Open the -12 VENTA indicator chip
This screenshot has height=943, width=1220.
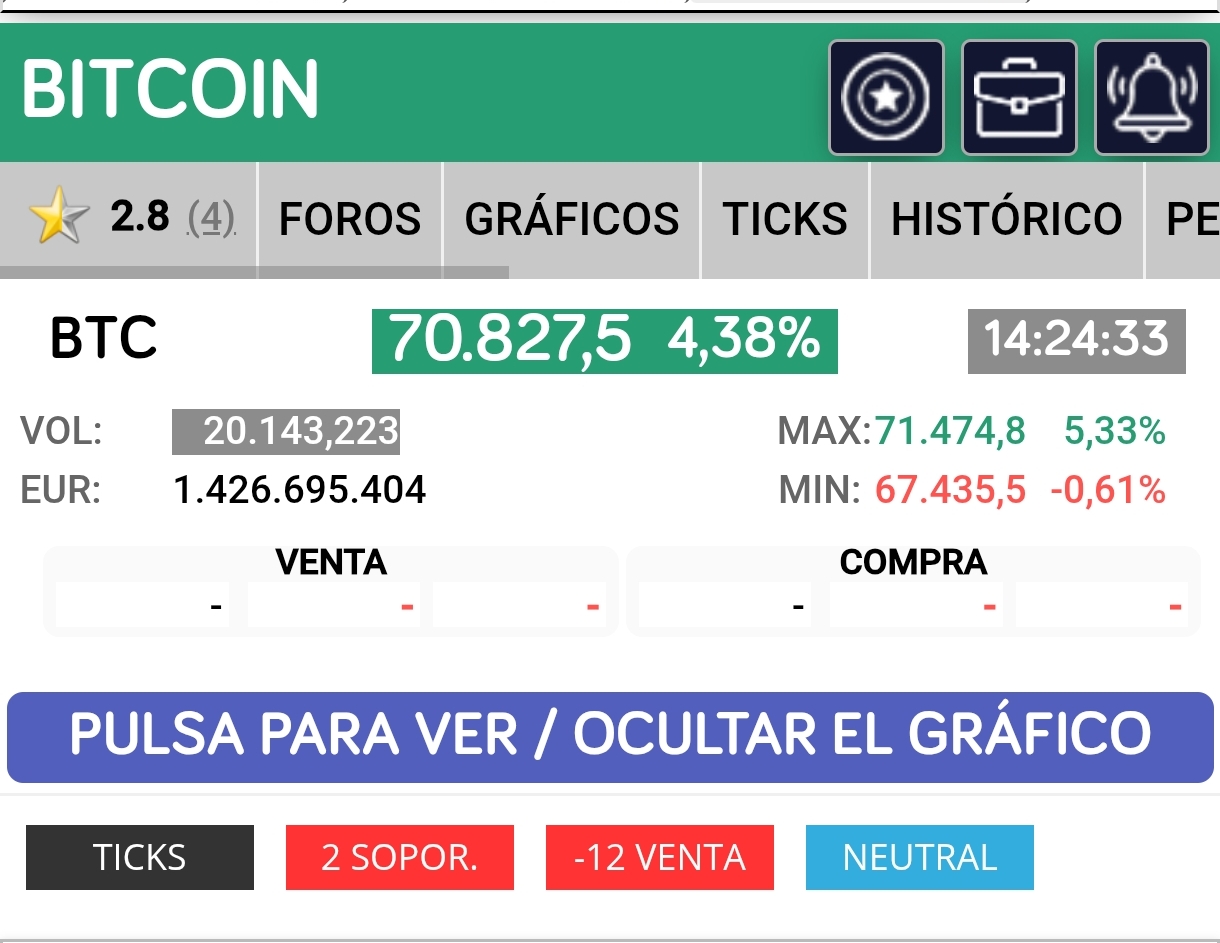(x=660, y=857)
